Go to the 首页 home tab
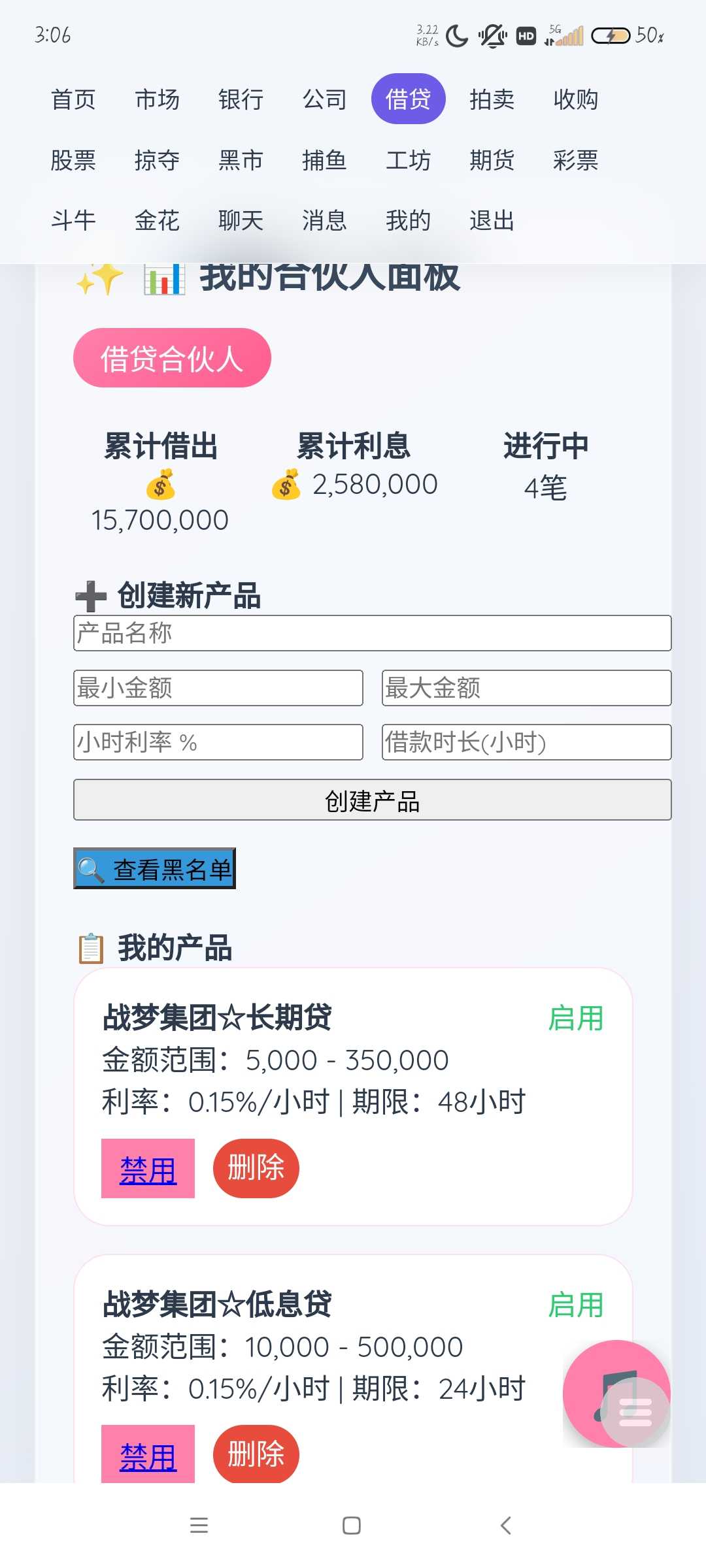The image size is (706, 1568). pyautogui.click(x=73, y=99)
